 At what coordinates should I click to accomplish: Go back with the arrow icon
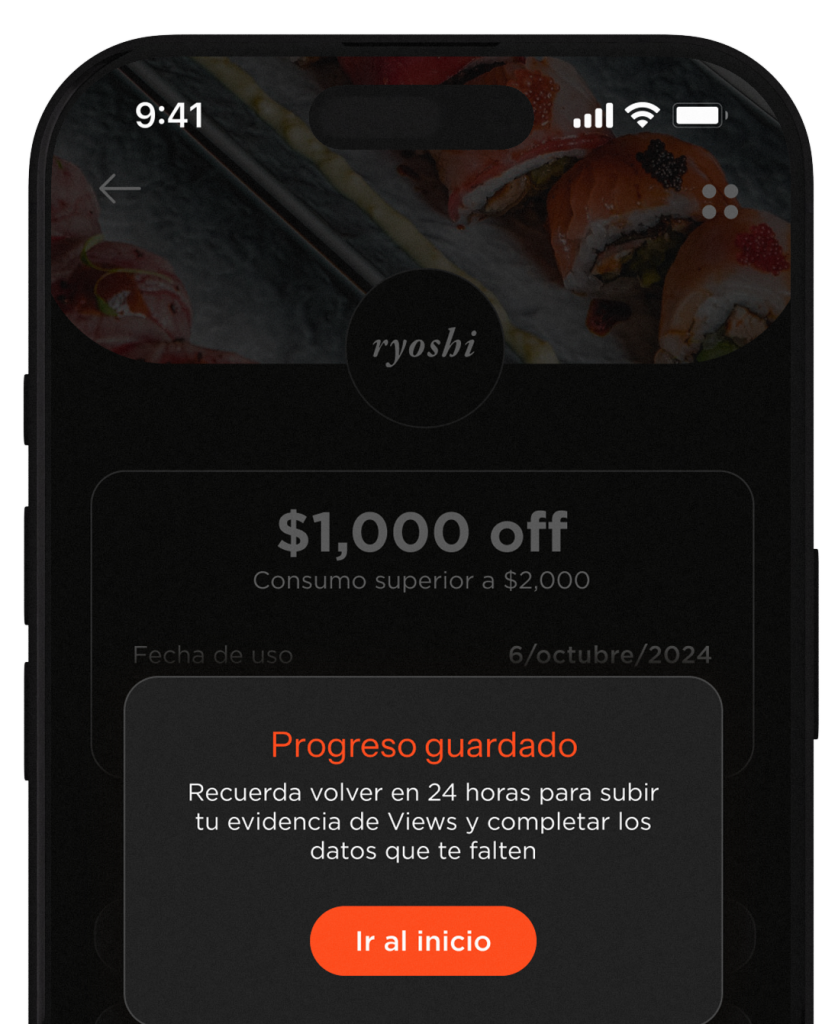pyautogui.click(x=120, y=188)
